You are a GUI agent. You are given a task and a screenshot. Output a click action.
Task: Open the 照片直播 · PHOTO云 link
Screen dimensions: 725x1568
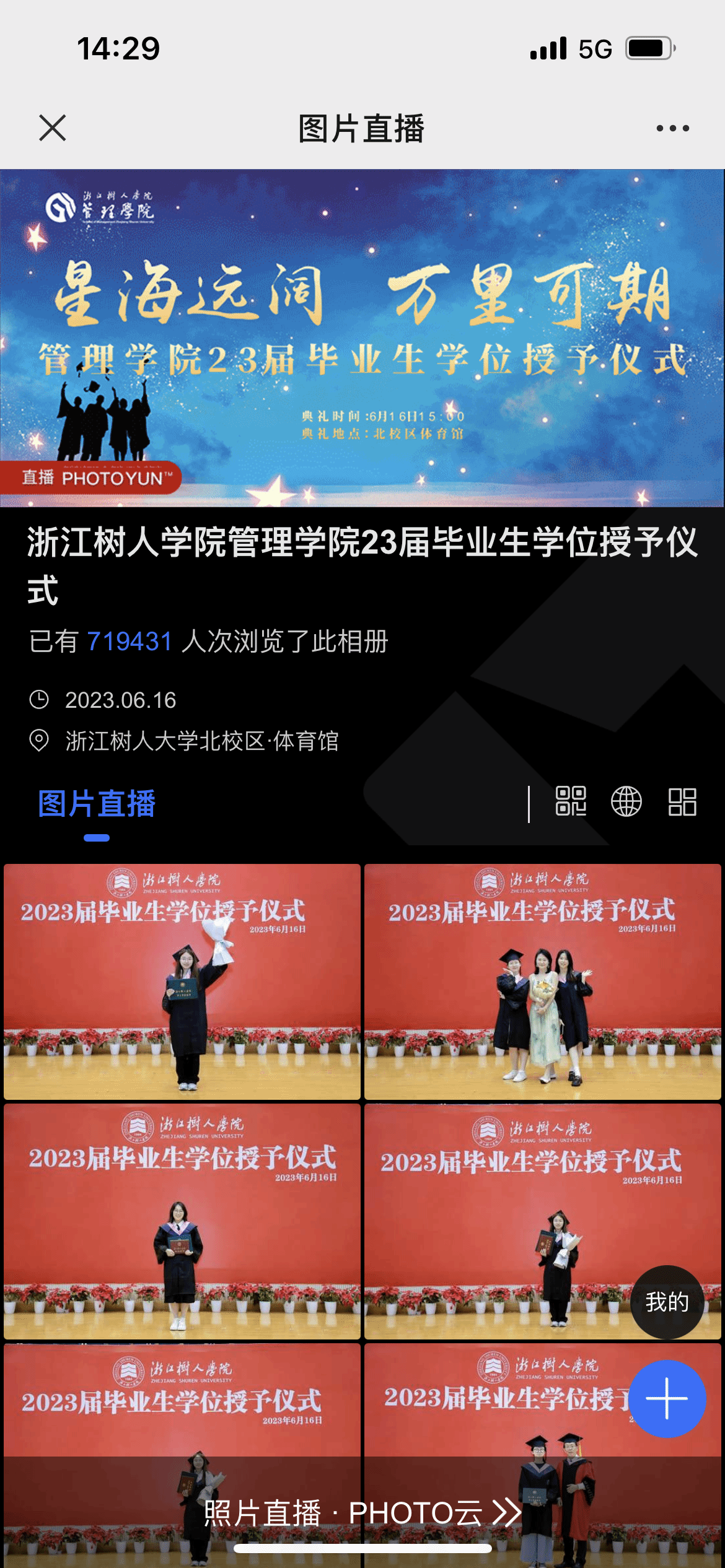point(362,1512)
